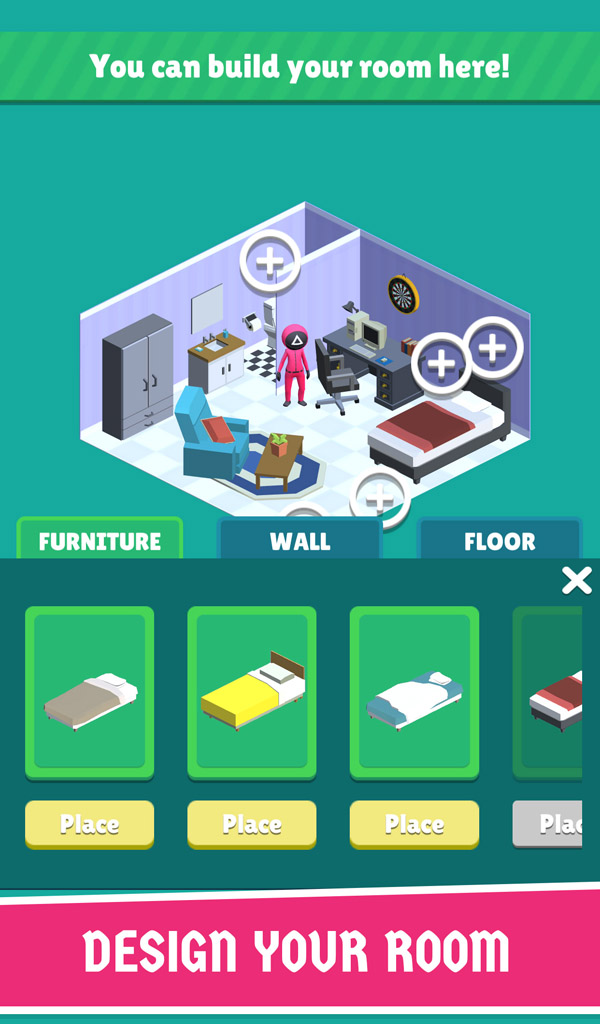Viewport: 600px width, 1024px height.
Task: Switch to the Wall tab
Action: (300, 539)
